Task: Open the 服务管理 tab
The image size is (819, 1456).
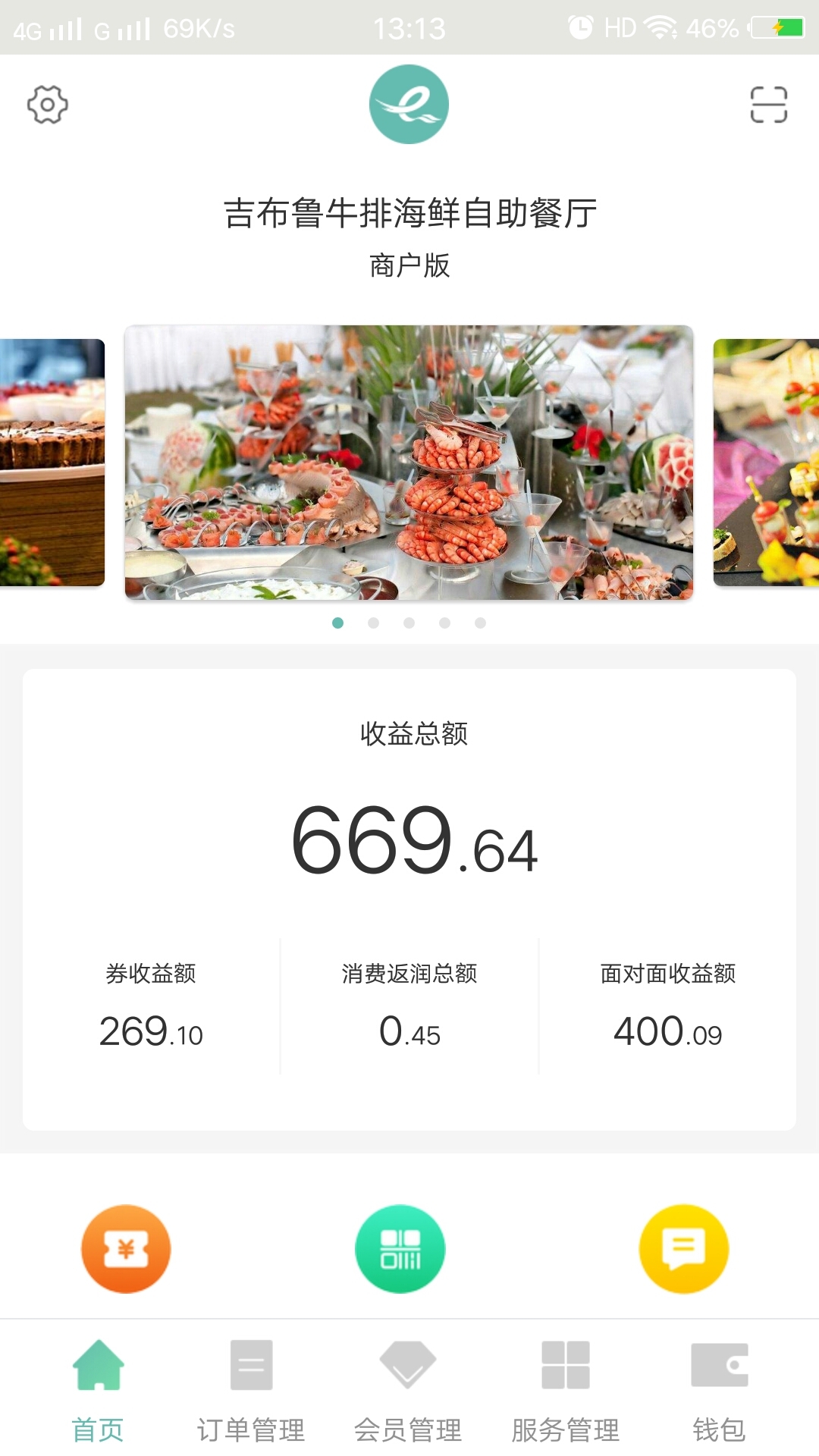Action: click(x=566, y=1389)
